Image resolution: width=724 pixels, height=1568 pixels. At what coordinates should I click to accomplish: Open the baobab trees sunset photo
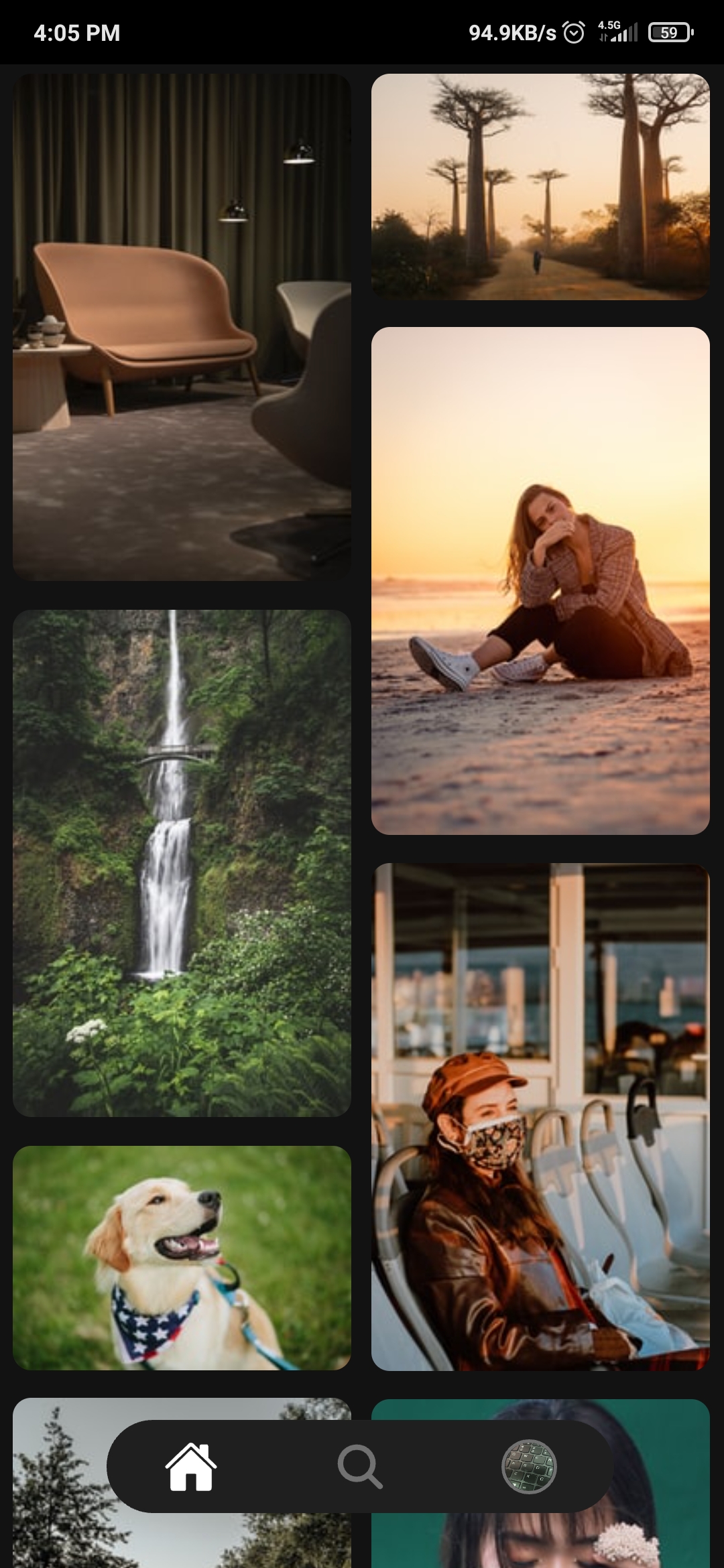click(x=540, y=186)
